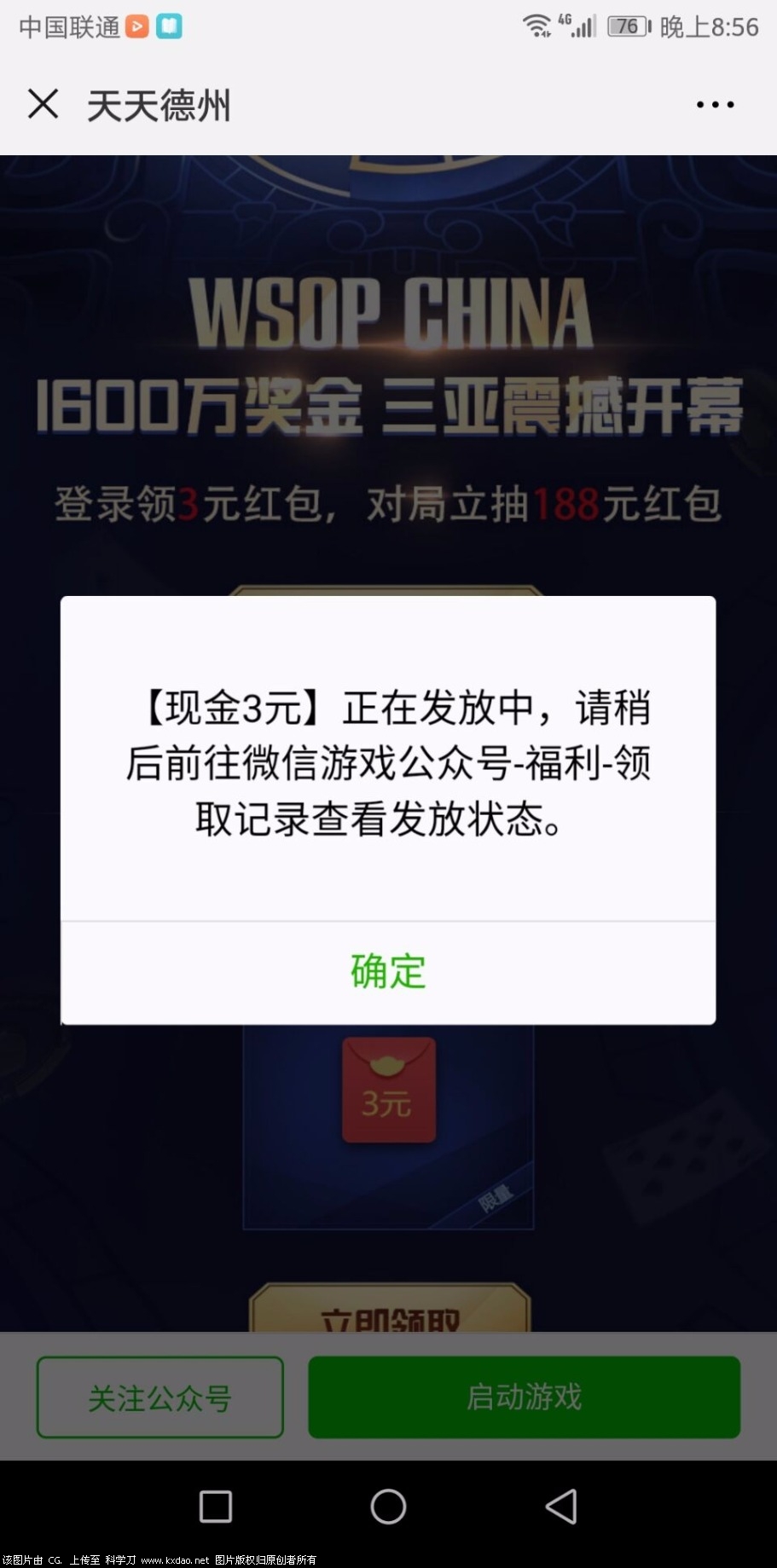Confirm the dialog with 确定
Screen dimensions: 777x1568
point(388,972)
